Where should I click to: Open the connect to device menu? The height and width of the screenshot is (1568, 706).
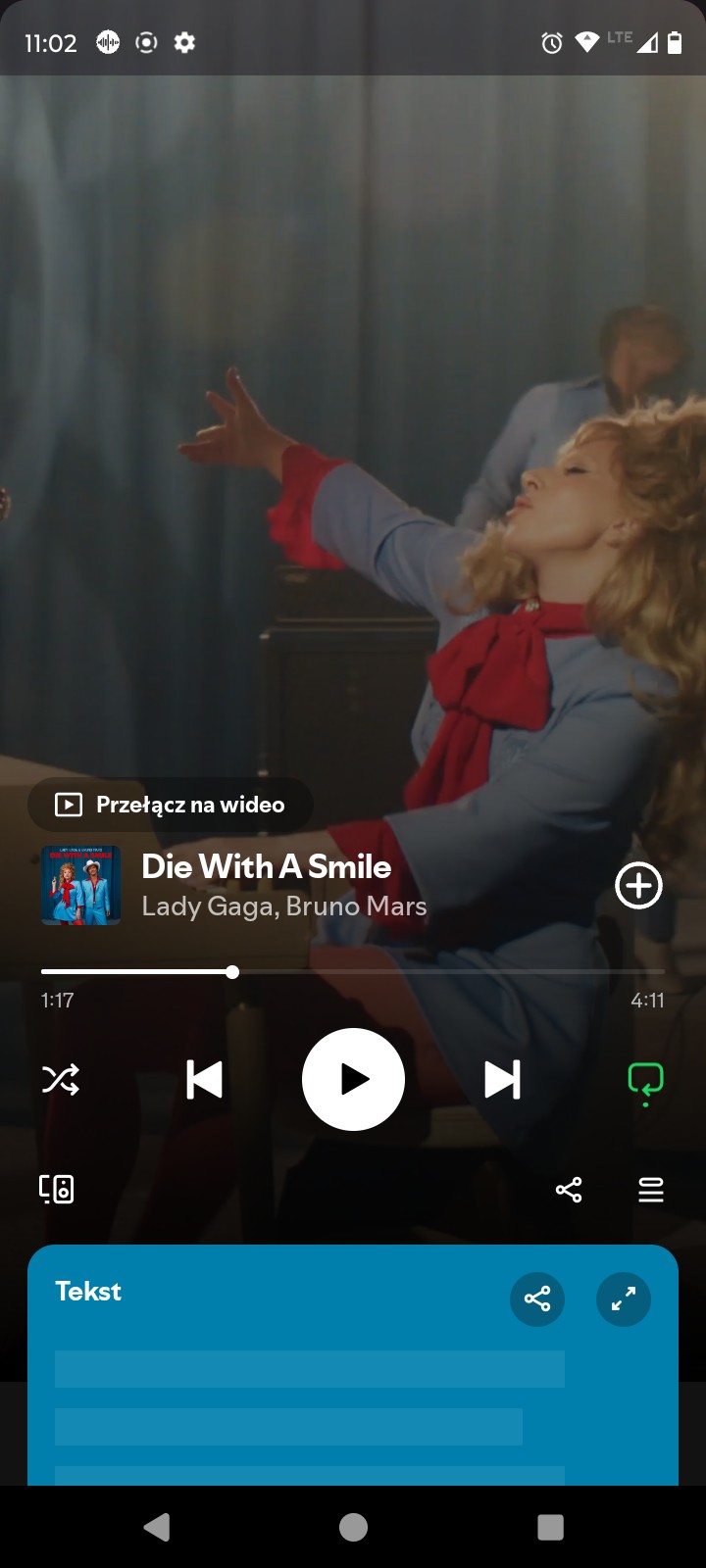[x=57, y=1189]
